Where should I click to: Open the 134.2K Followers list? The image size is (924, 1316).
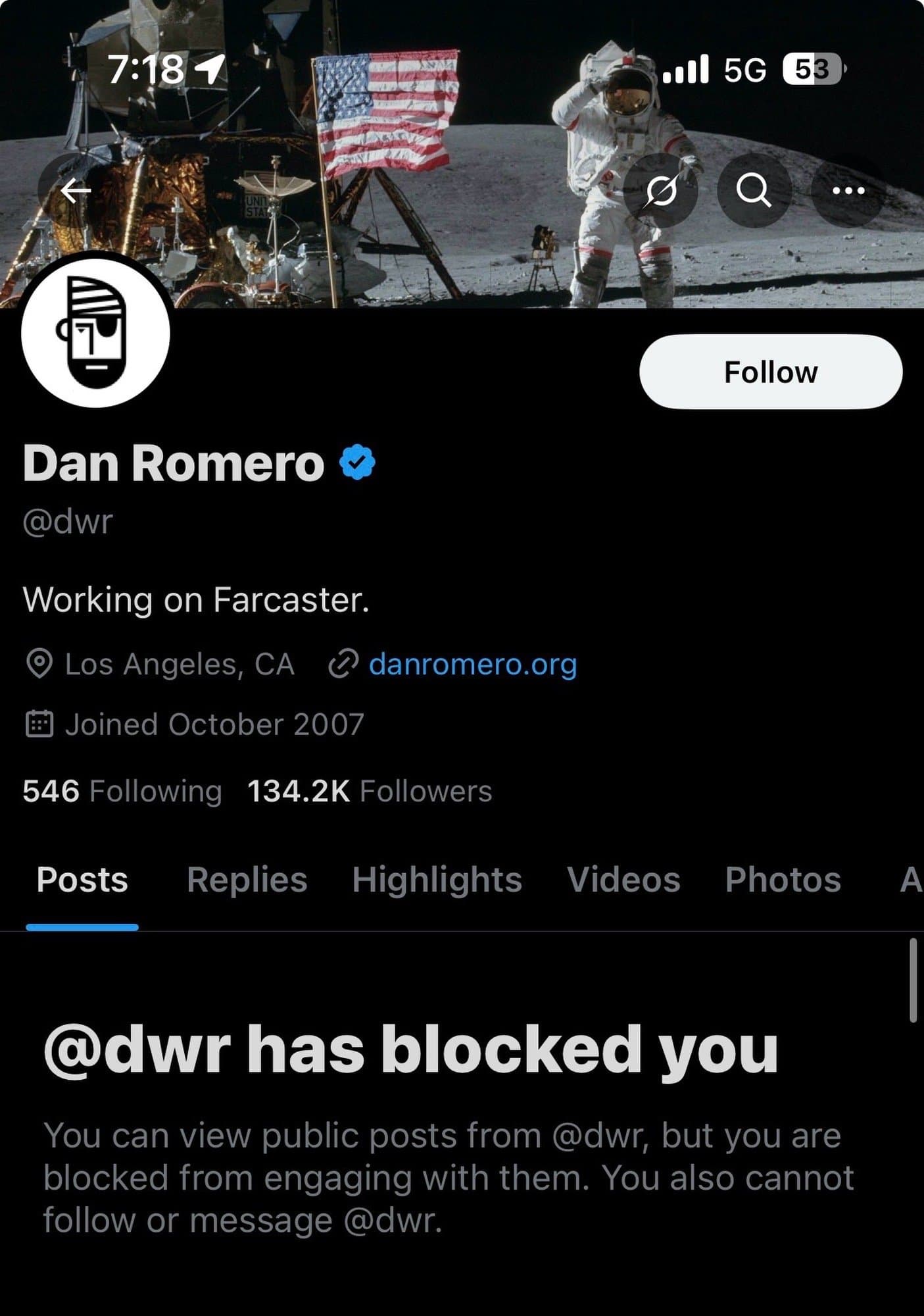370,791
